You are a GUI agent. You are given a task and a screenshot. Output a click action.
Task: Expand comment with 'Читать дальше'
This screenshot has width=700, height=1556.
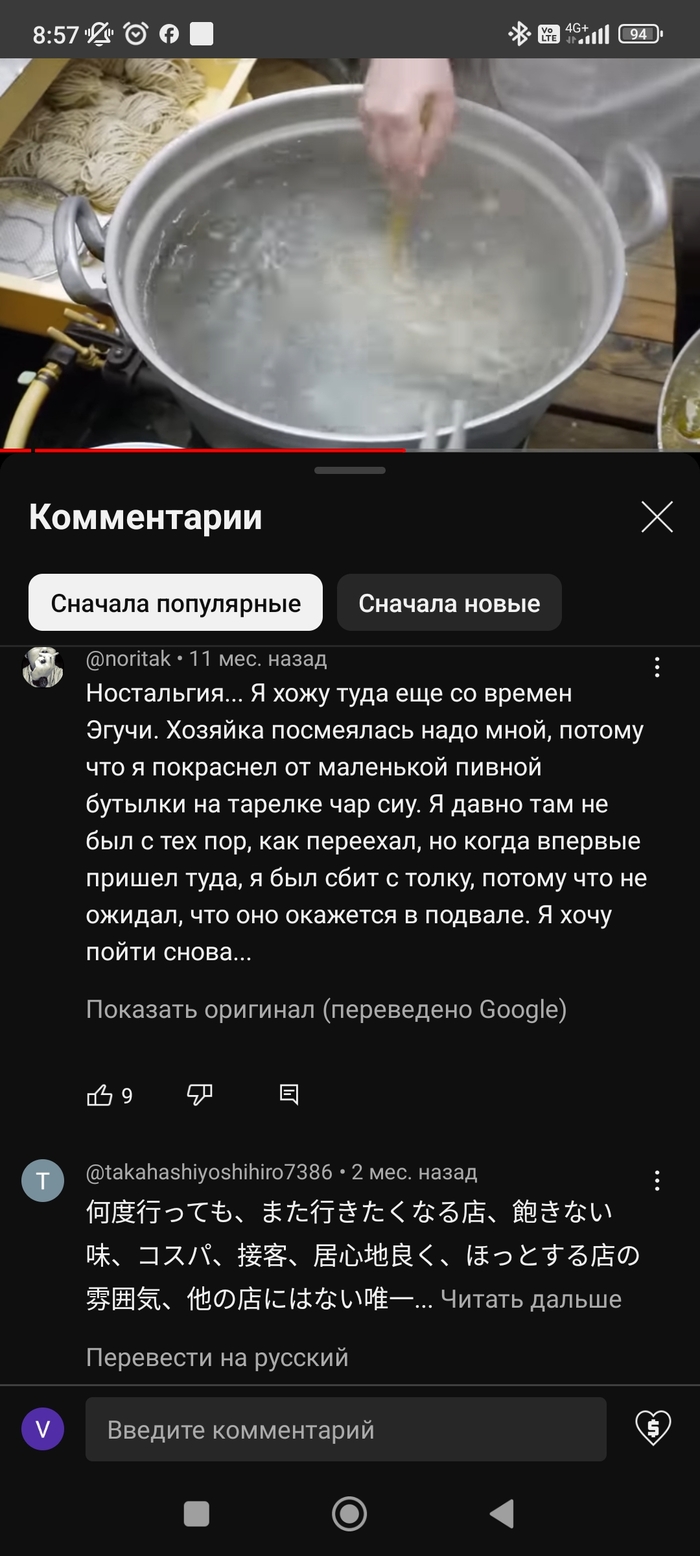coord(531,1299)
